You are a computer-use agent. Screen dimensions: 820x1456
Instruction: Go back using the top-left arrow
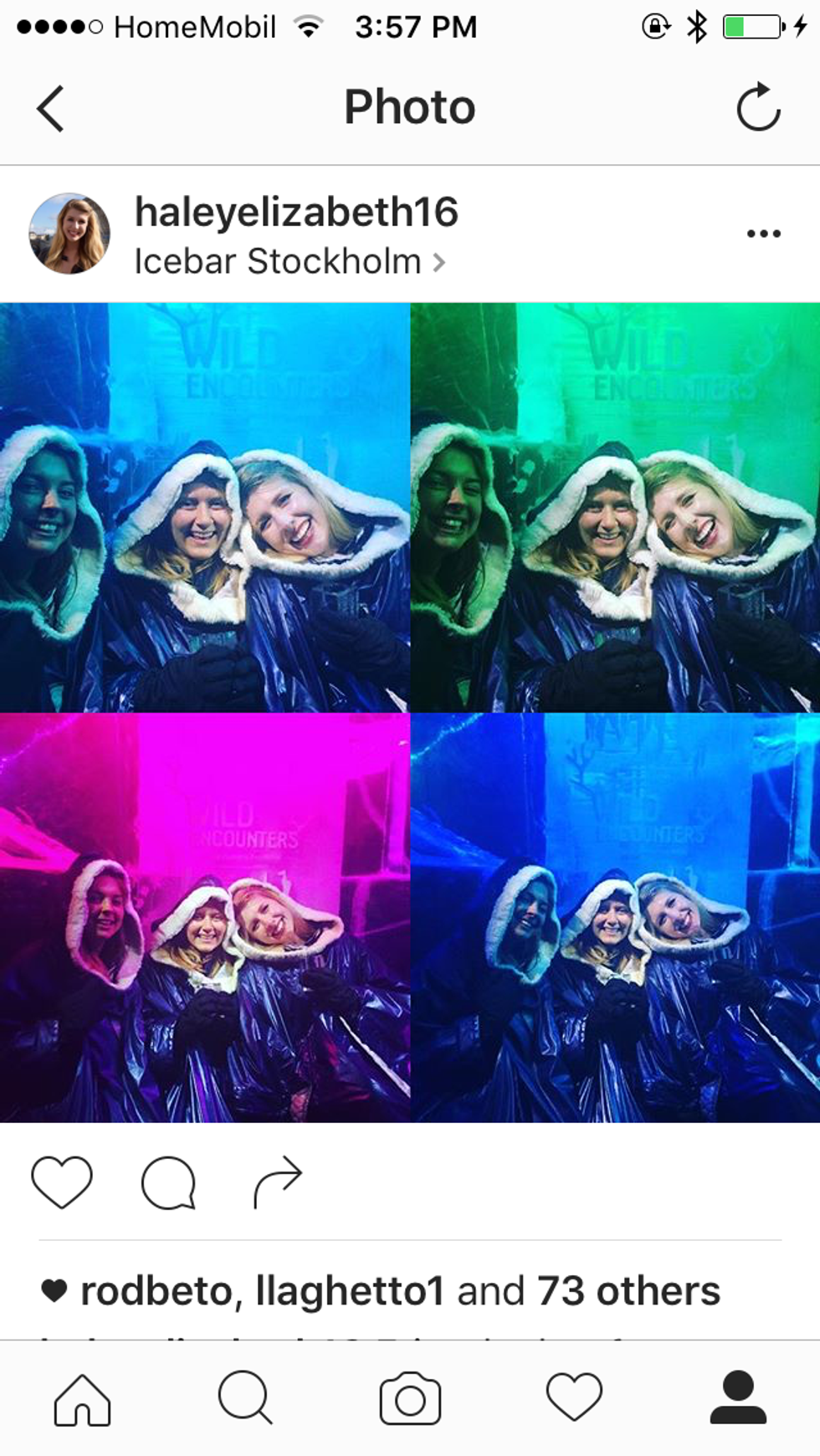coord(50,109)
